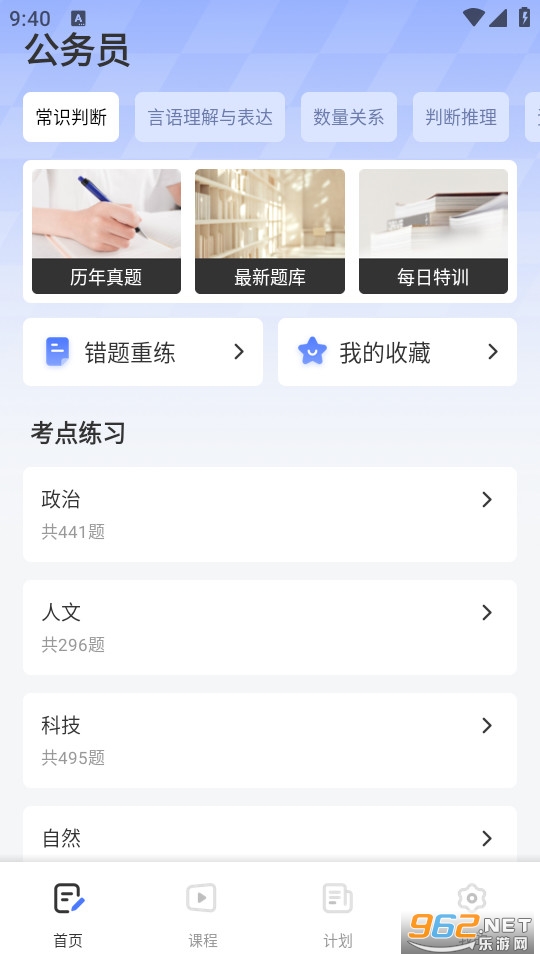Open the 科技 practice row
This screenshot has width=540, height=960.
coord(270,740)
